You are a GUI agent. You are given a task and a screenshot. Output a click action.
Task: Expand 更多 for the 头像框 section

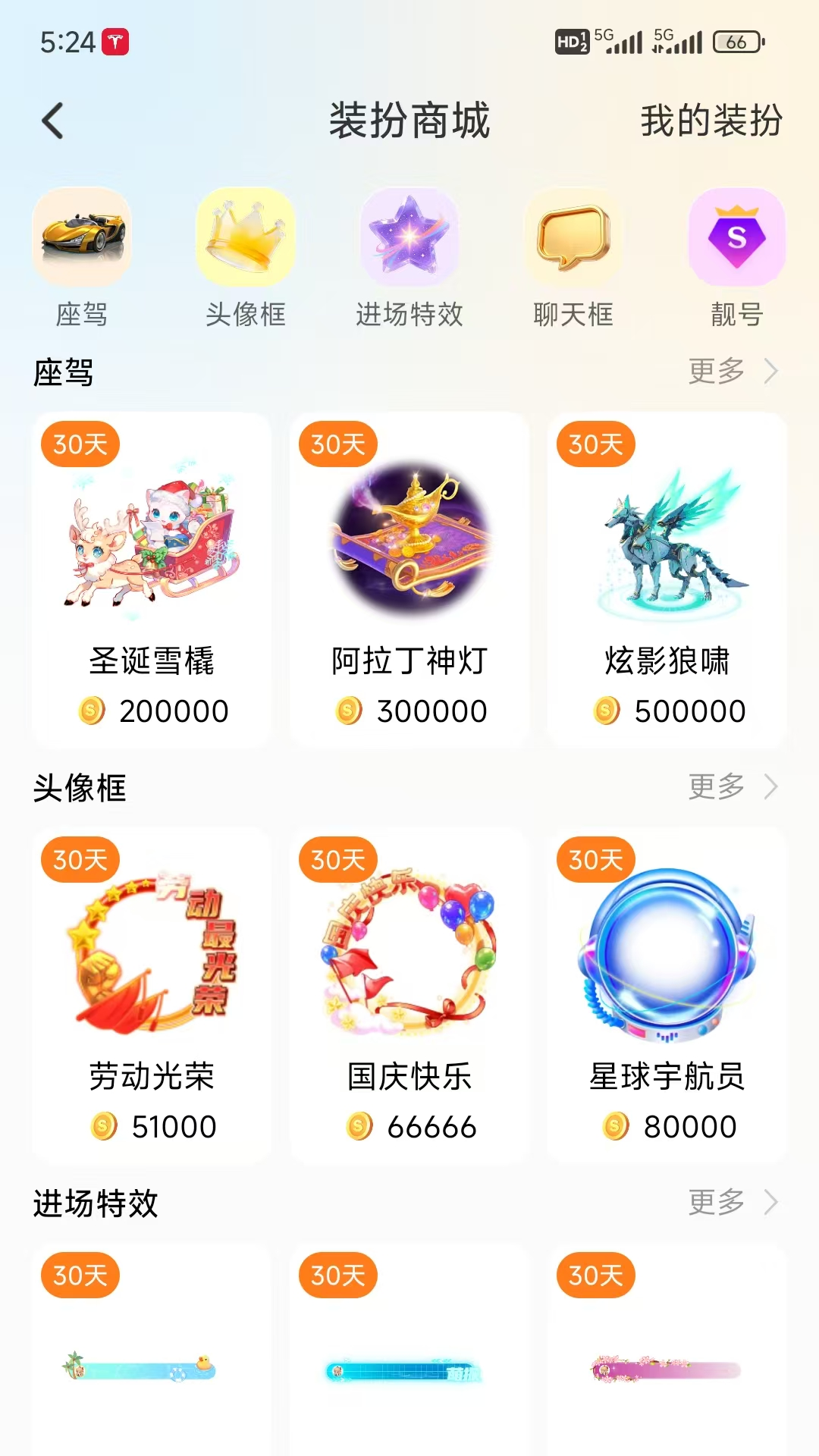[x=717, y=787]
